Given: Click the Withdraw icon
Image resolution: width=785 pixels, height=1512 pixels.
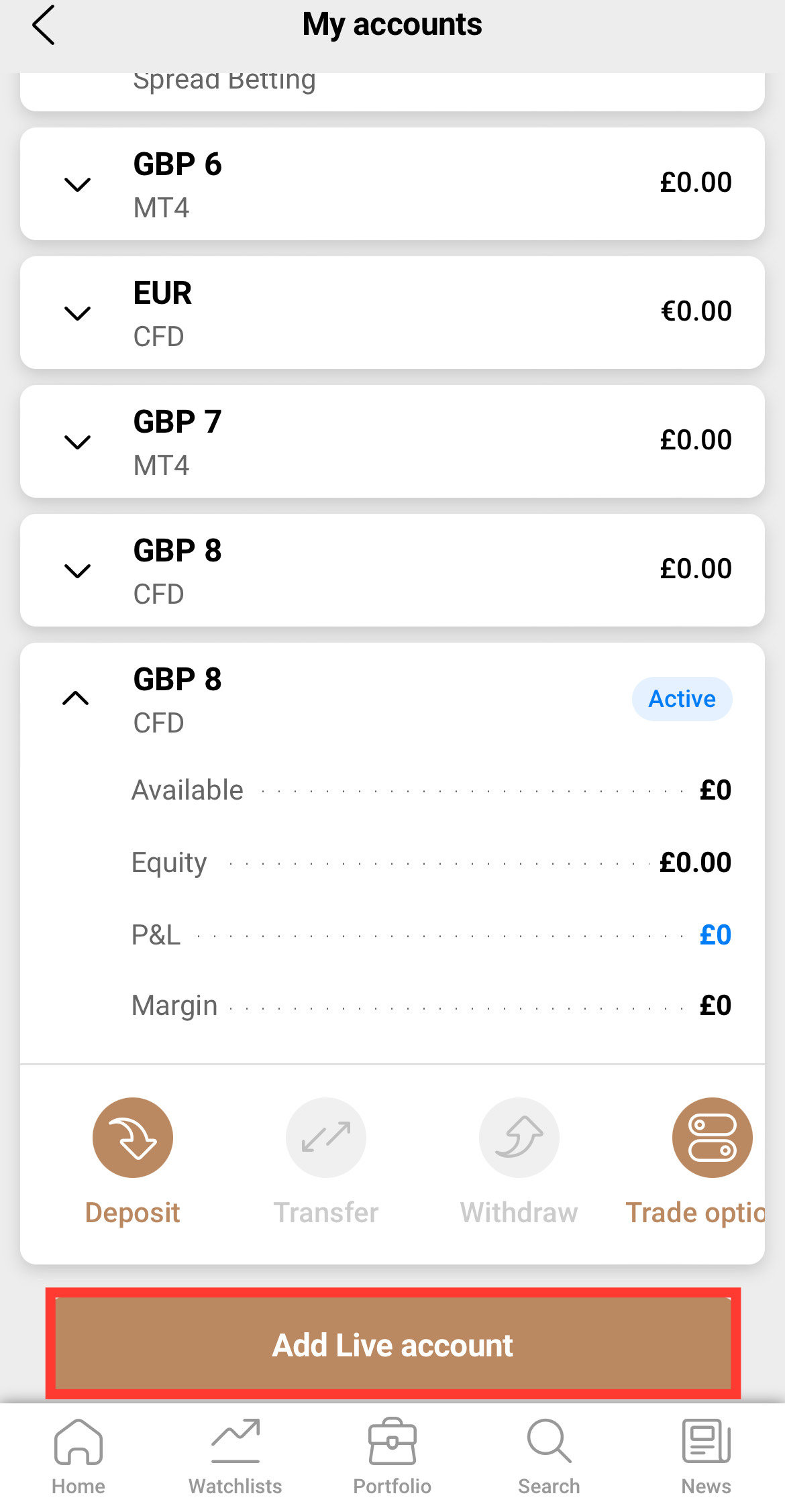Looking at the screenshot, I should 519,1137.
